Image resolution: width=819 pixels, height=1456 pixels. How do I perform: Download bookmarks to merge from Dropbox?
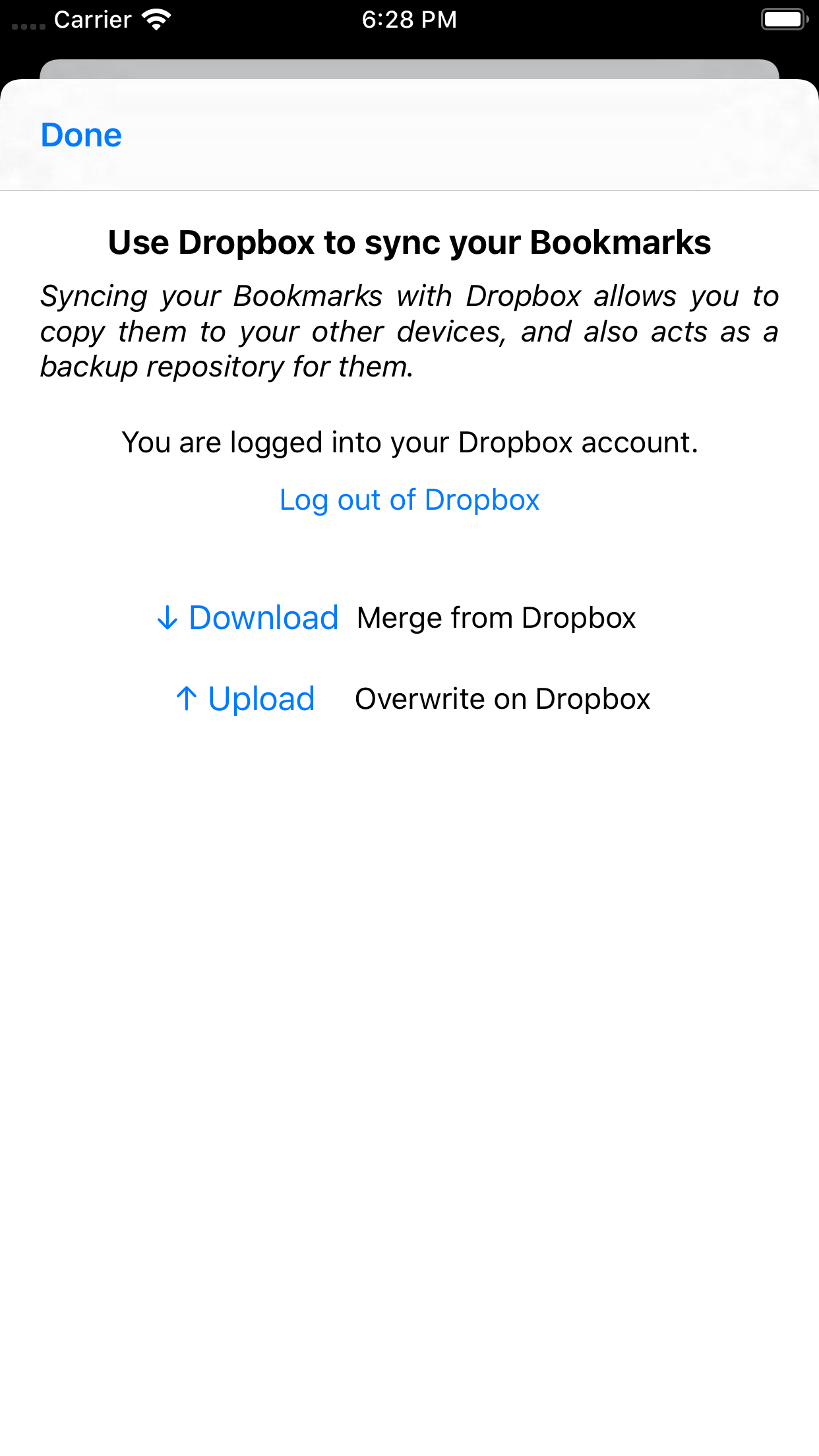(247, 618)
